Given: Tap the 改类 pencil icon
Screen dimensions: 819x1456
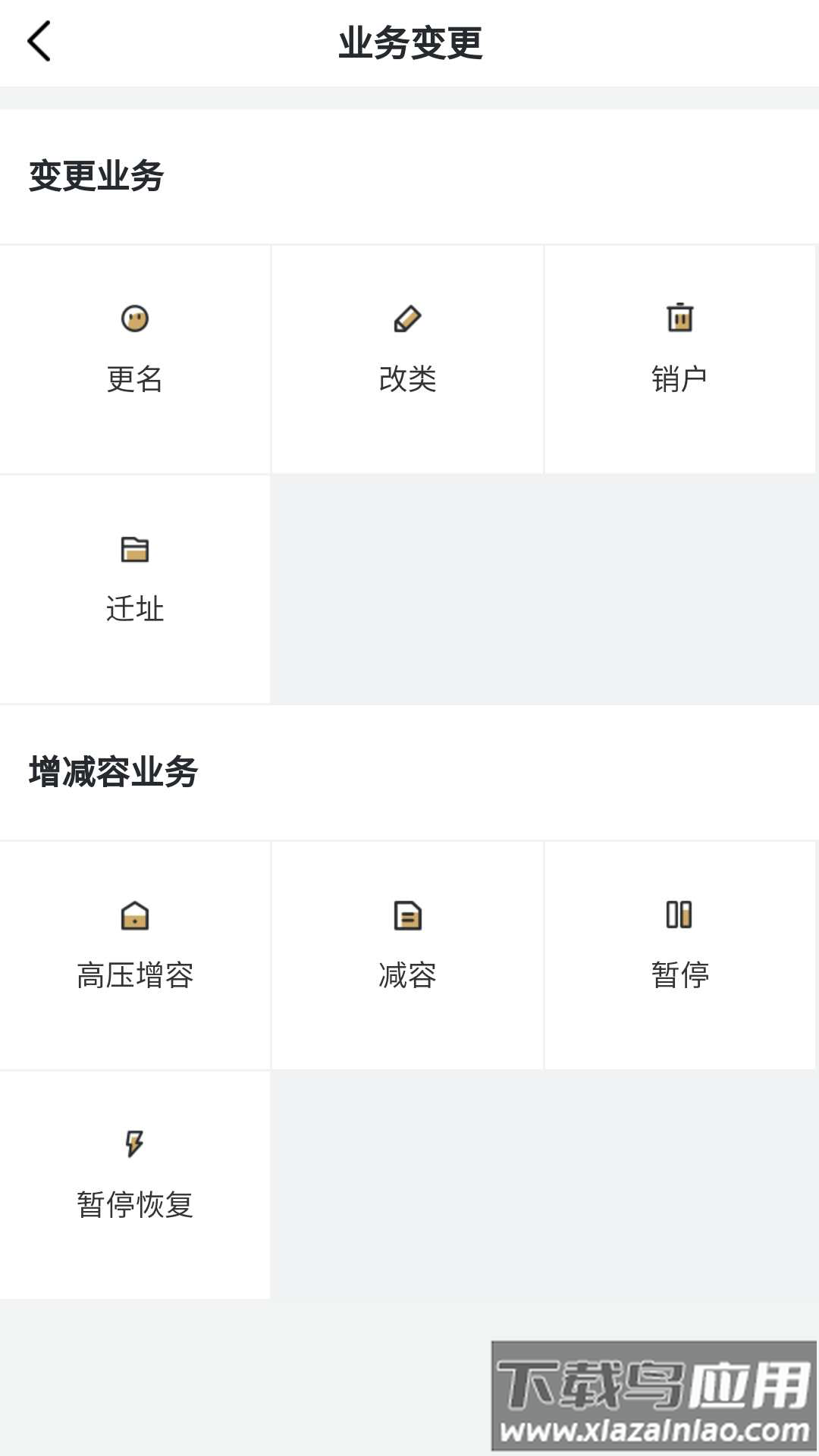Looking at the screenshot, I should tap(407, 319).
